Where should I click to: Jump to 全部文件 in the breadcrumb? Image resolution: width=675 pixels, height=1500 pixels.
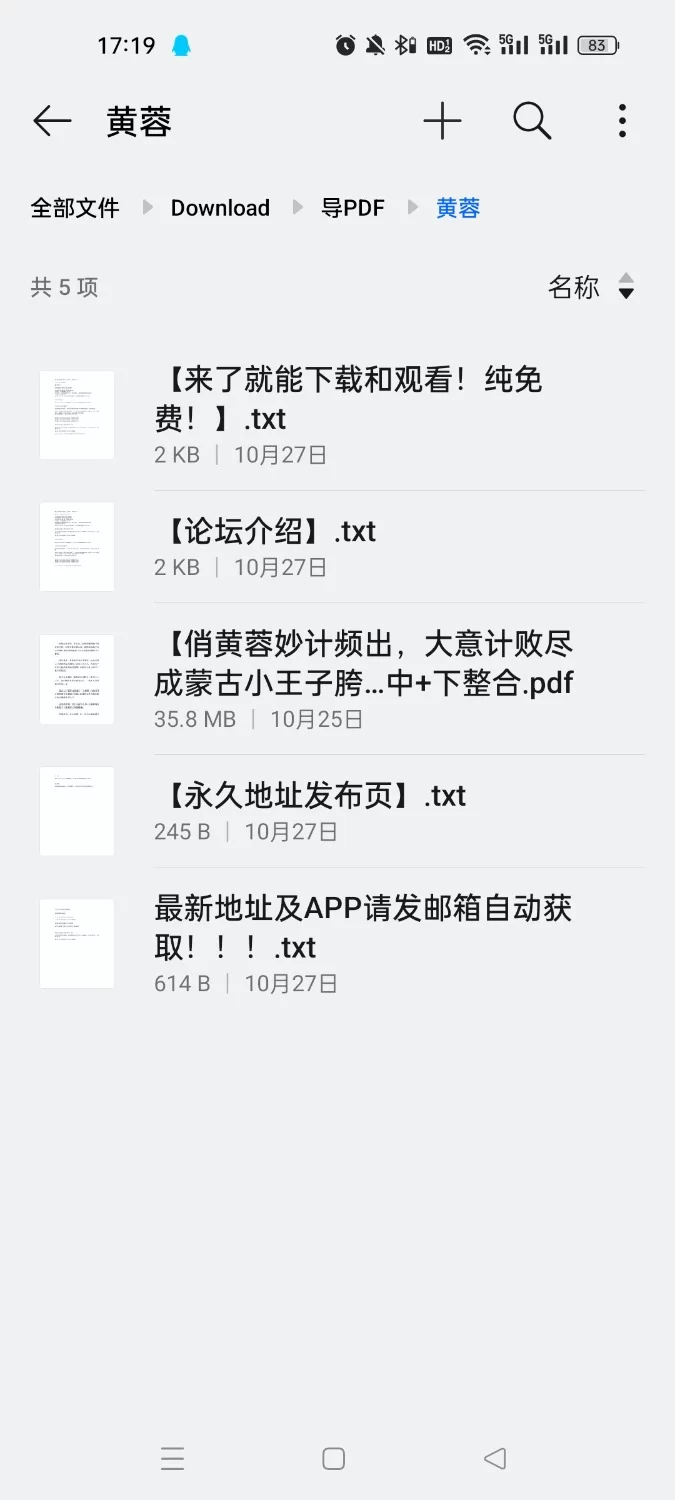[75, 208]
